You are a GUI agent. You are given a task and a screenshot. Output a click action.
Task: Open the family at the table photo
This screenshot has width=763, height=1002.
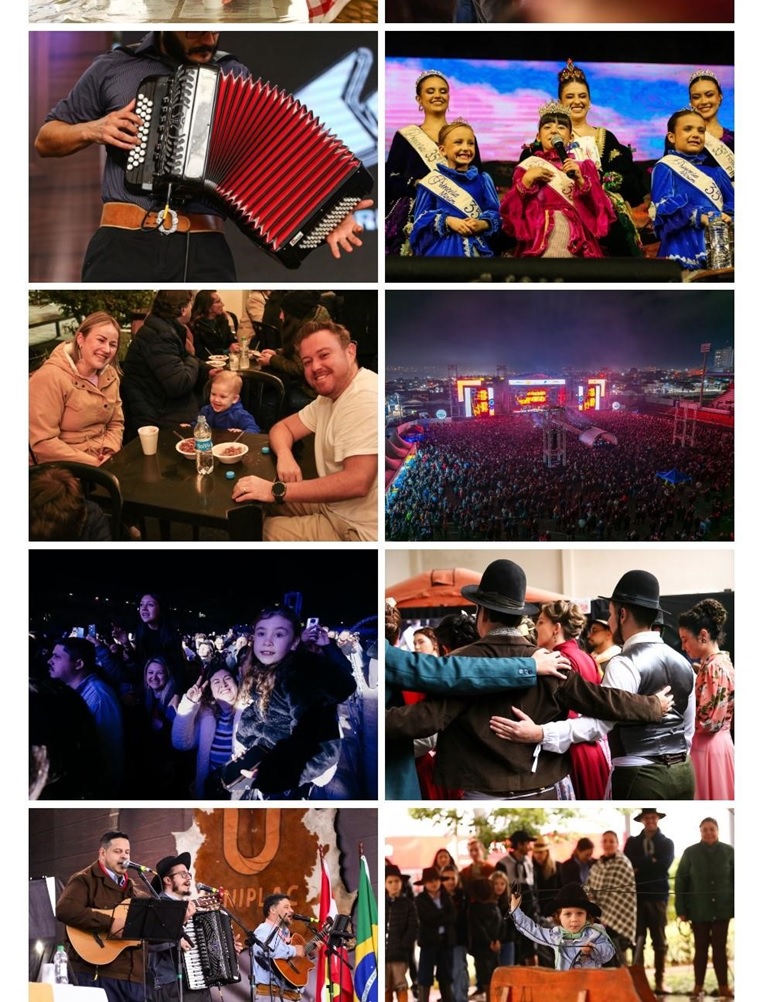coord(203,416)
